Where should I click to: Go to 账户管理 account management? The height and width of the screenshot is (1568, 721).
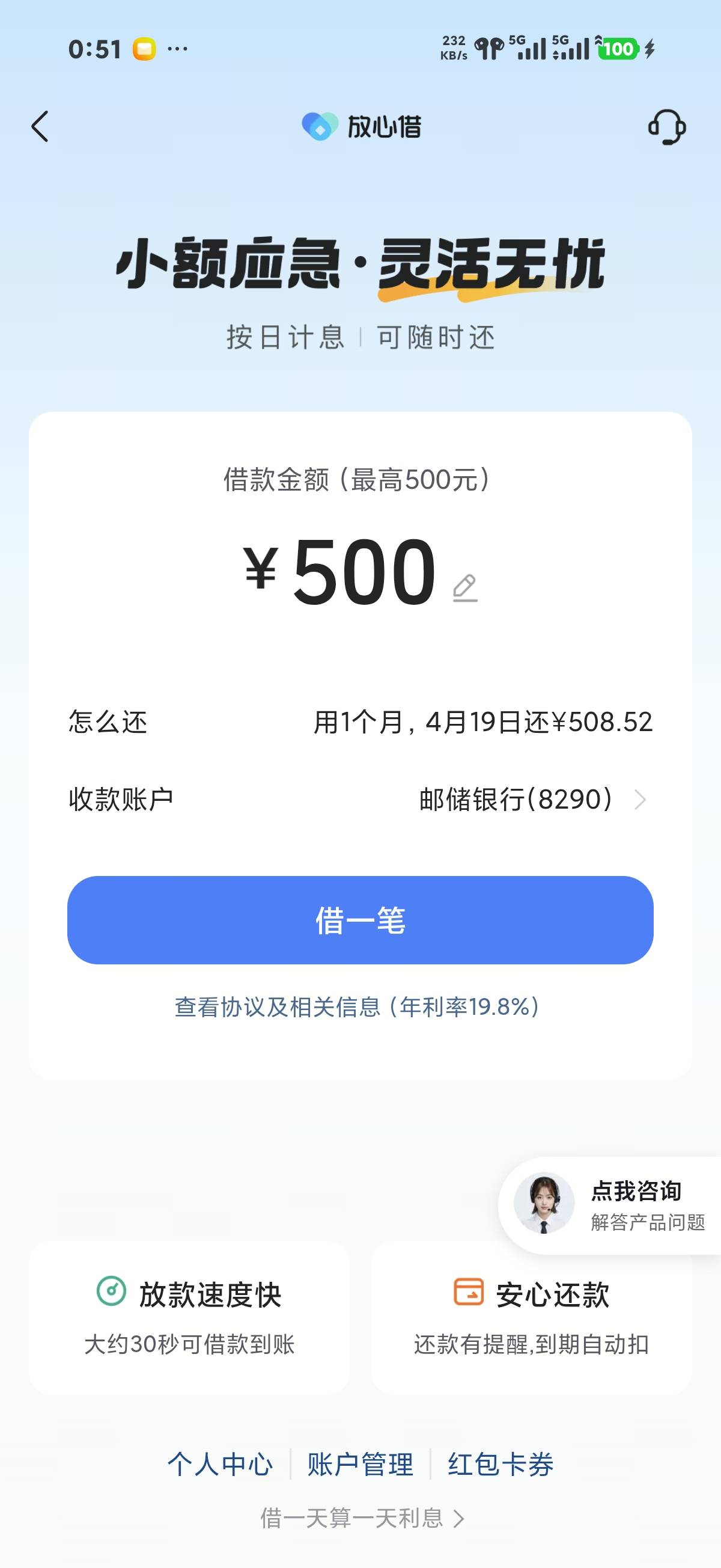coord(360,1464)
